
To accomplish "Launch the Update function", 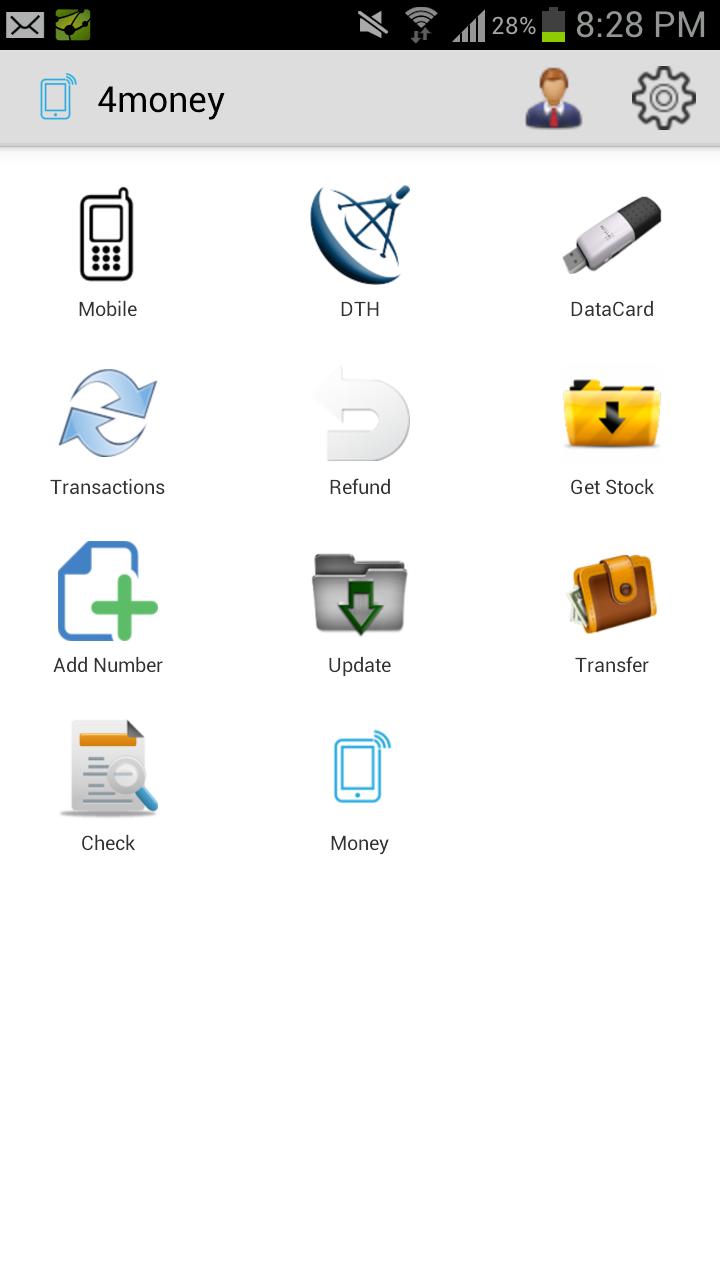I will 359,591.
